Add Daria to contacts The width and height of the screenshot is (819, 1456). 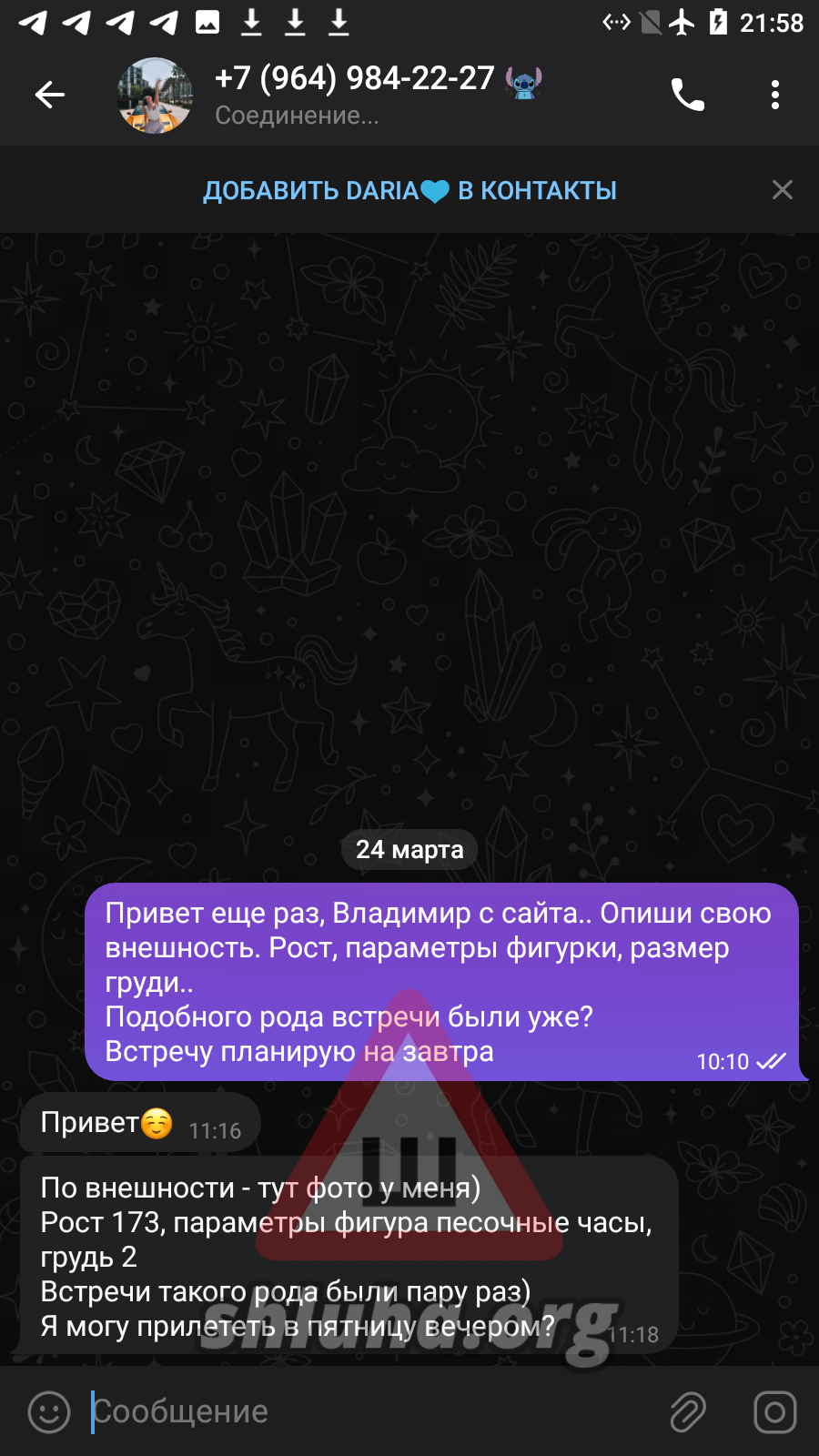409,190
